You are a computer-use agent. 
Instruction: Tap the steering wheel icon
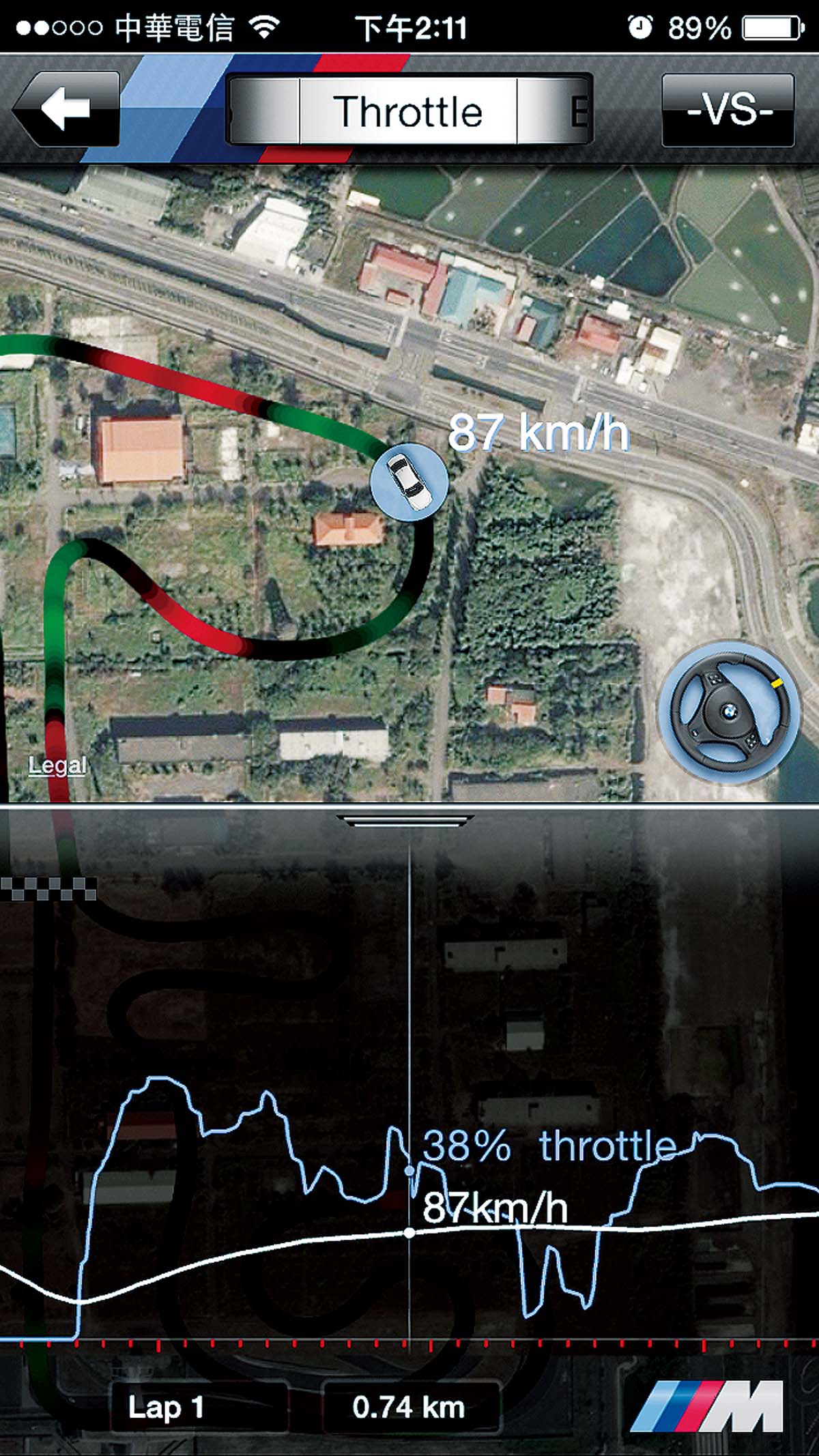coord(729,712)
